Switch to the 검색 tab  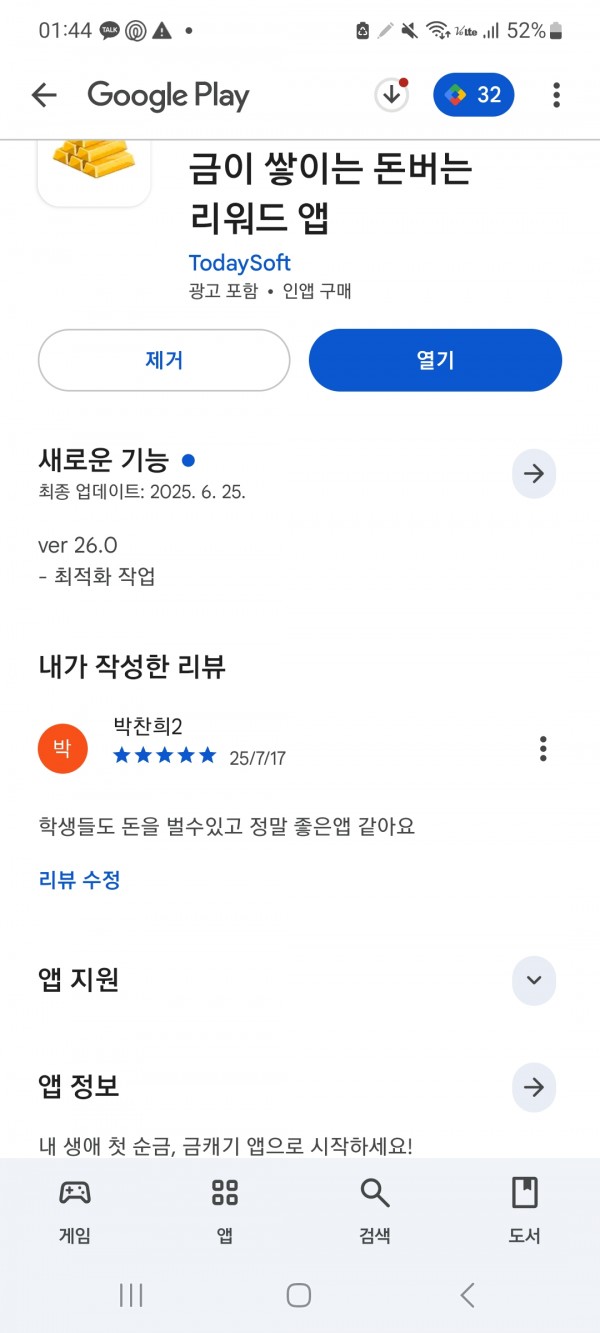coord(375,1211)
